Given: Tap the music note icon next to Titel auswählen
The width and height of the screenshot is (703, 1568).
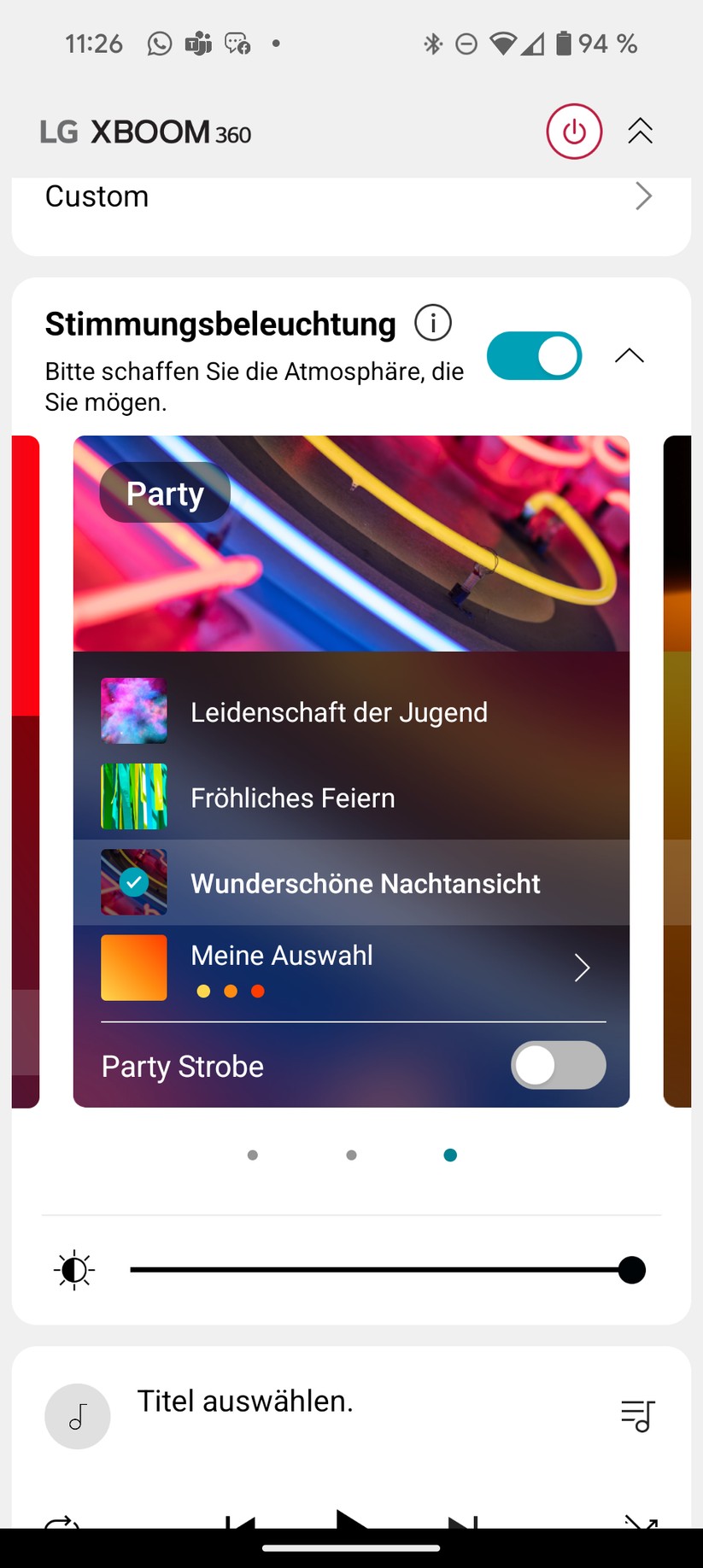Looking at the screenshot, I should pyautogui.click(x=78, y=1416).
